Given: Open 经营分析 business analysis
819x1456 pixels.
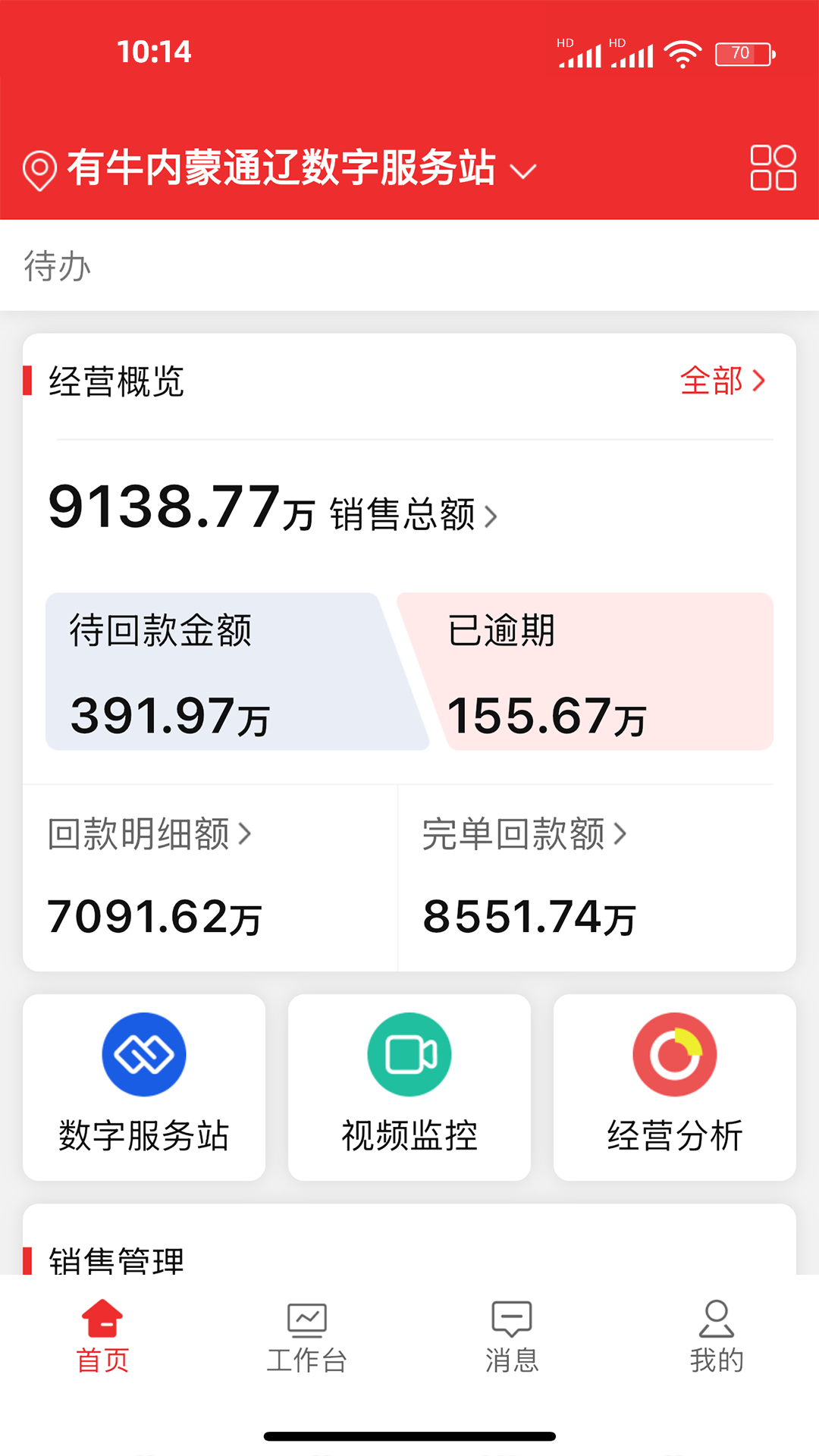Looking at the screenshot, I should click(675, 1087).
